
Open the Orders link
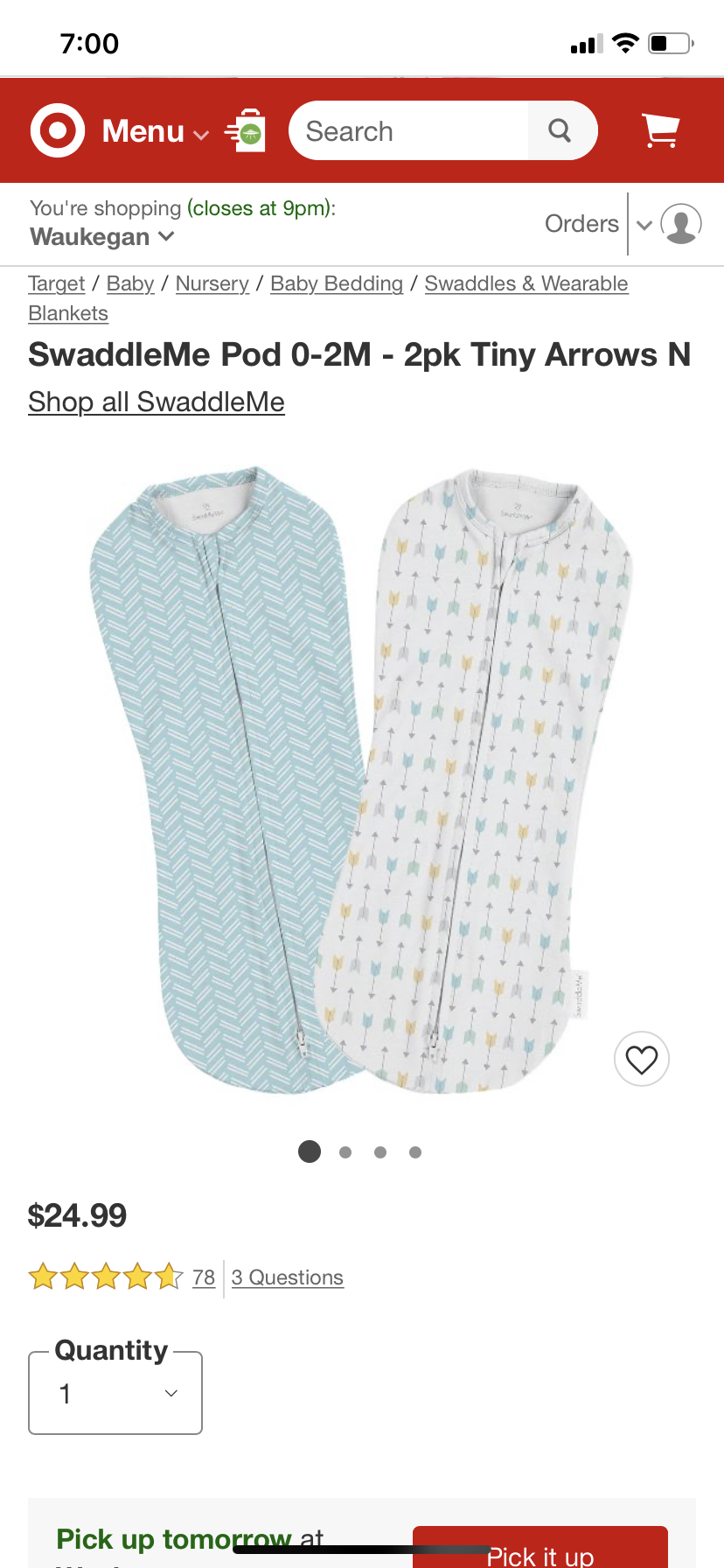(581, 224)
